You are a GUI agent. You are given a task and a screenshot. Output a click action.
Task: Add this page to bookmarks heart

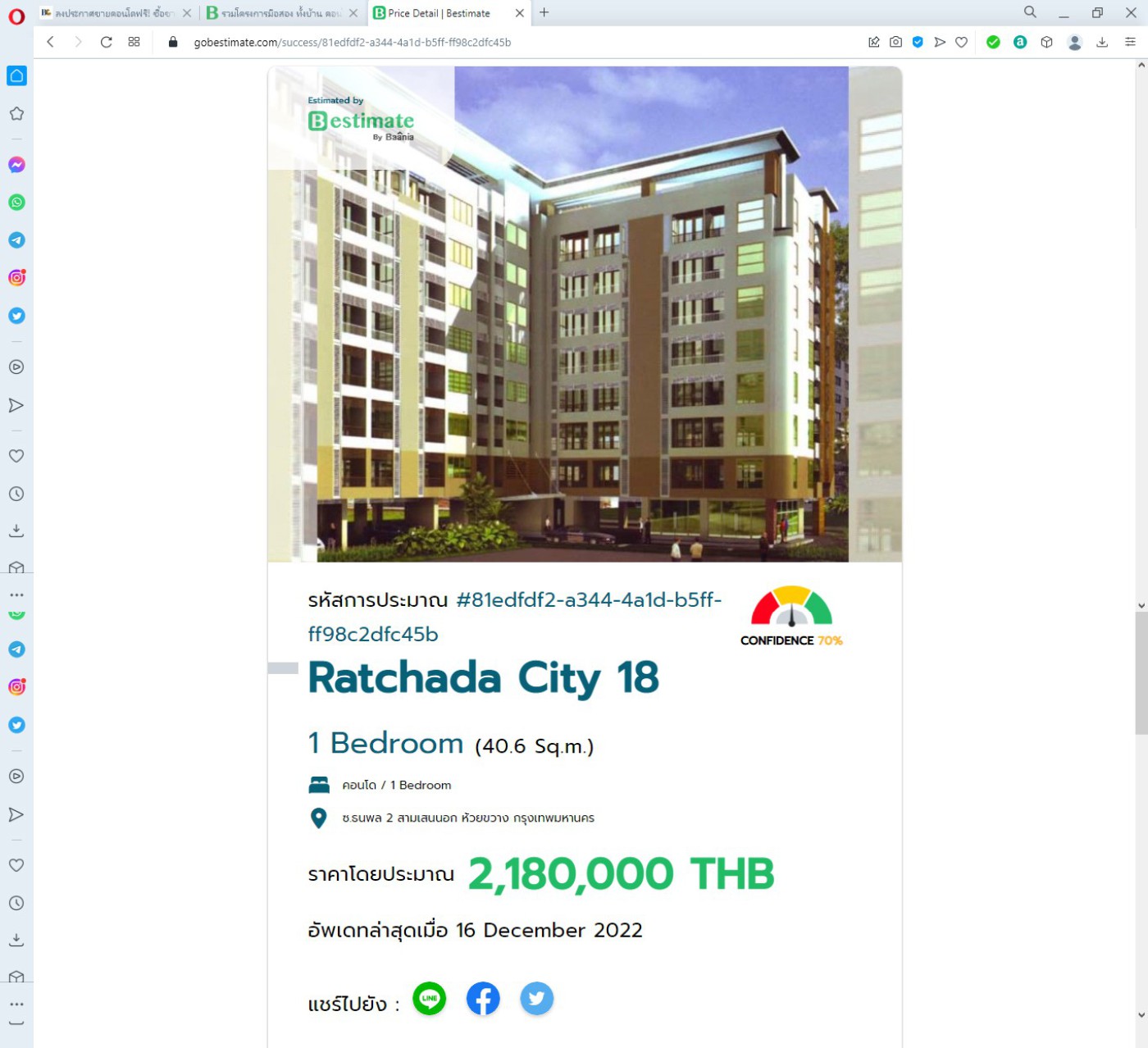[961, 42]
